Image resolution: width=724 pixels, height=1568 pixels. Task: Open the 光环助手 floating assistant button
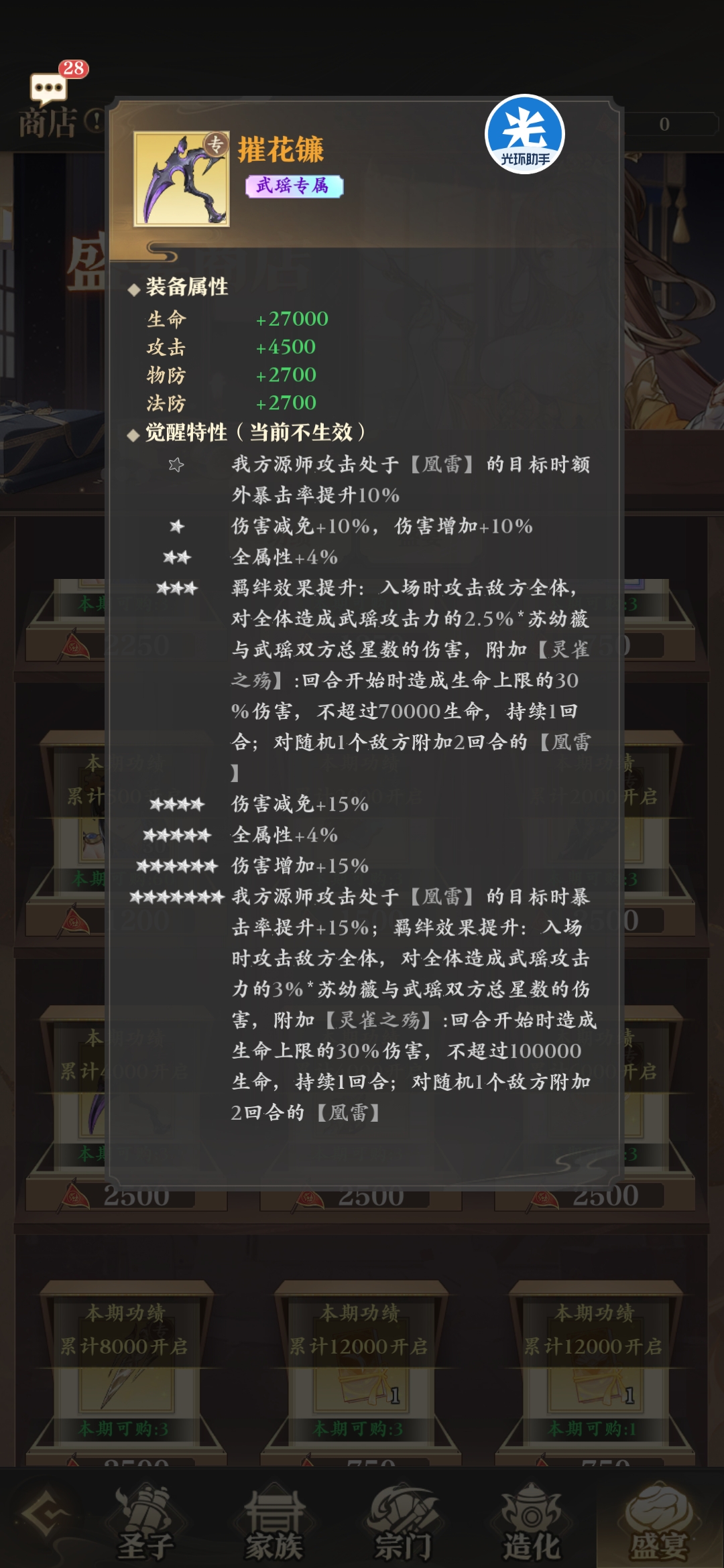pyautogui.click(x=525, y=134)
